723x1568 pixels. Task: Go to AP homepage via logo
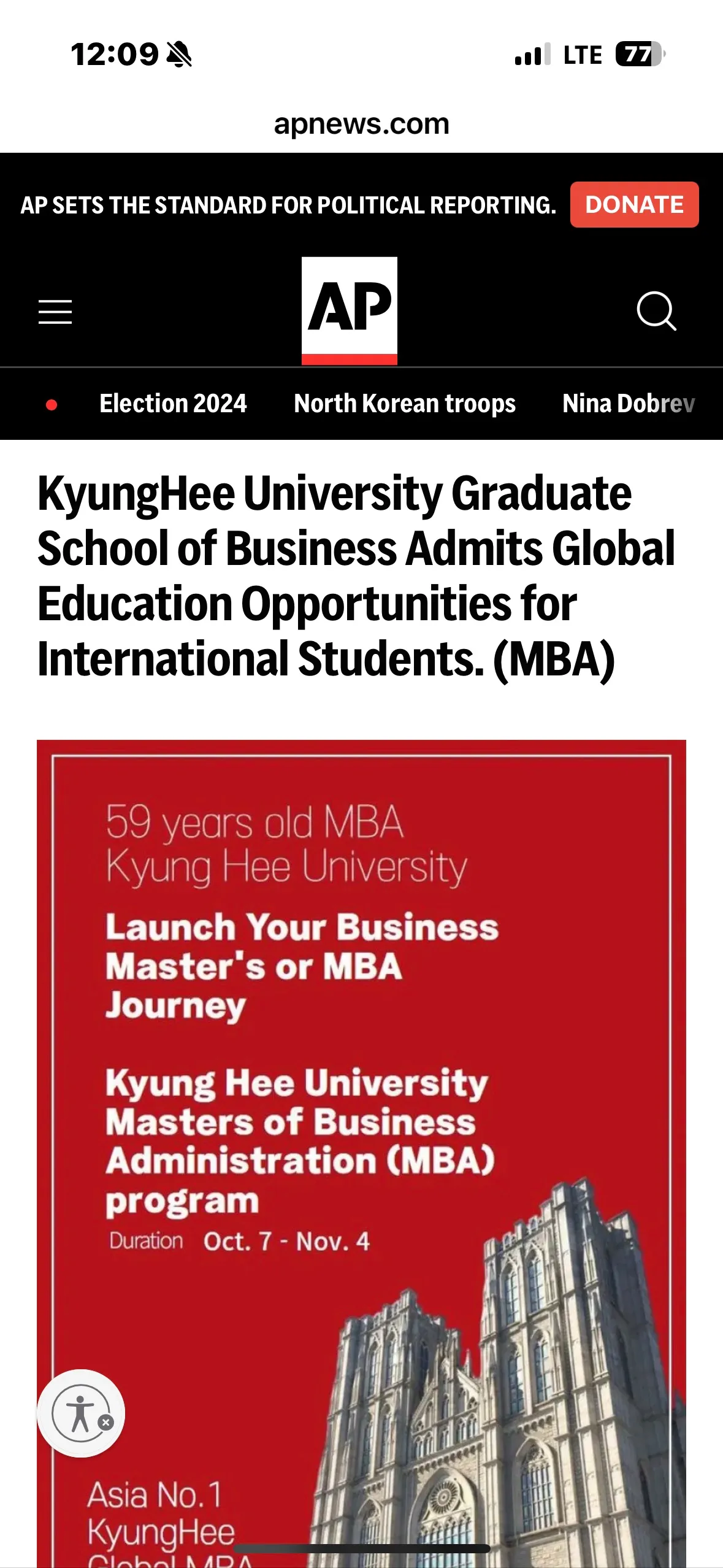[349, 310]
